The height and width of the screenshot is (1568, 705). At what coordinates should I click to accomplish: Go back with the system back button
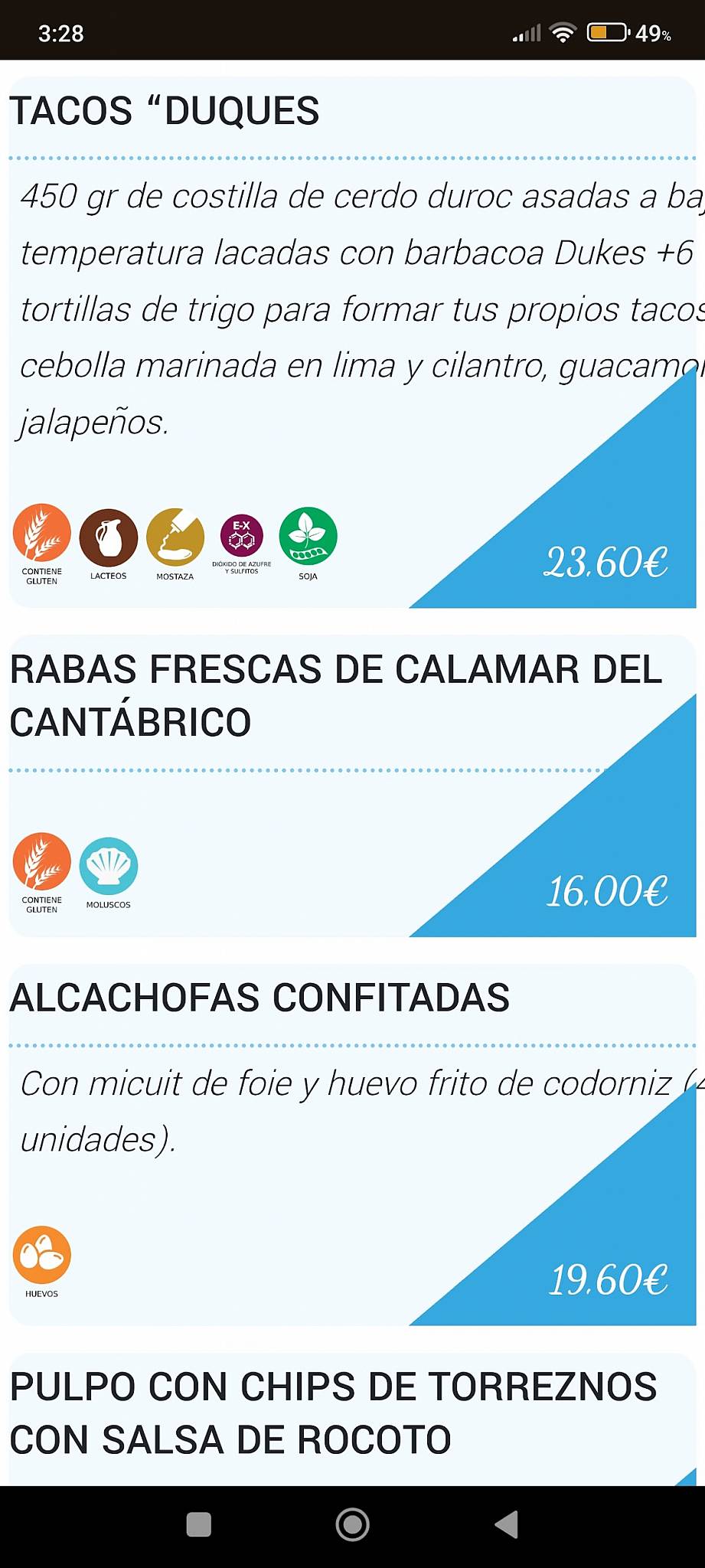pos(506,1524)
